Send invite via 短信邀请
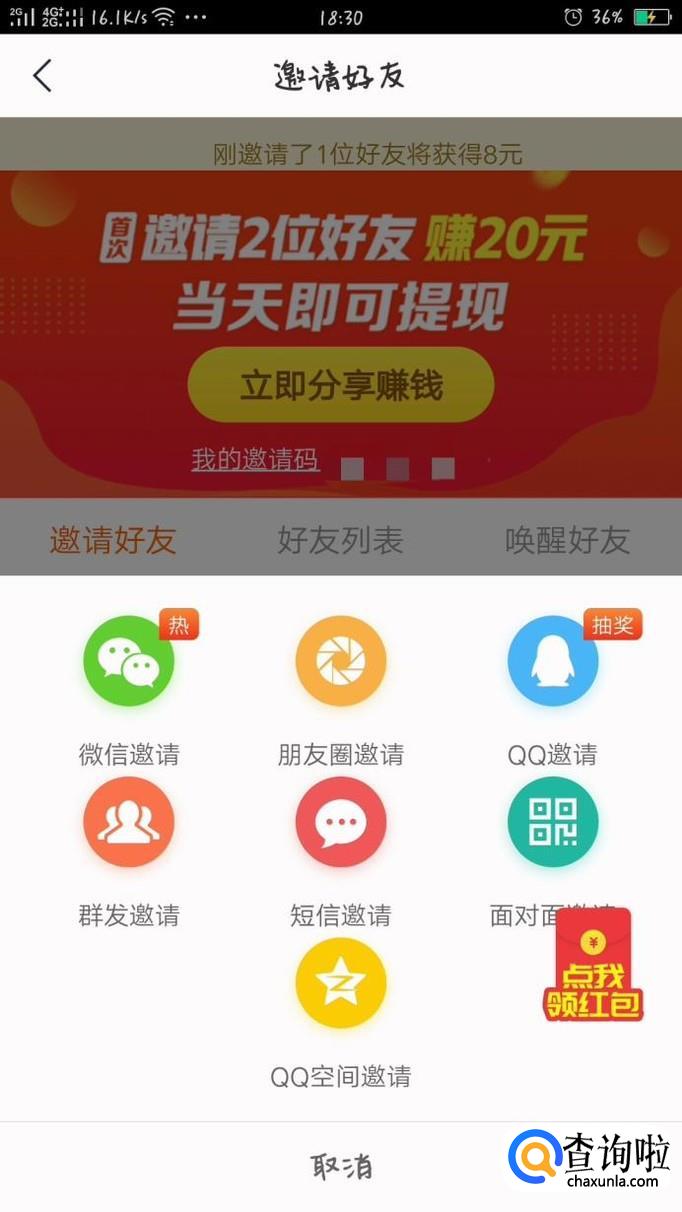Screen dimensions: 682x1212 [x=341, y=823]
